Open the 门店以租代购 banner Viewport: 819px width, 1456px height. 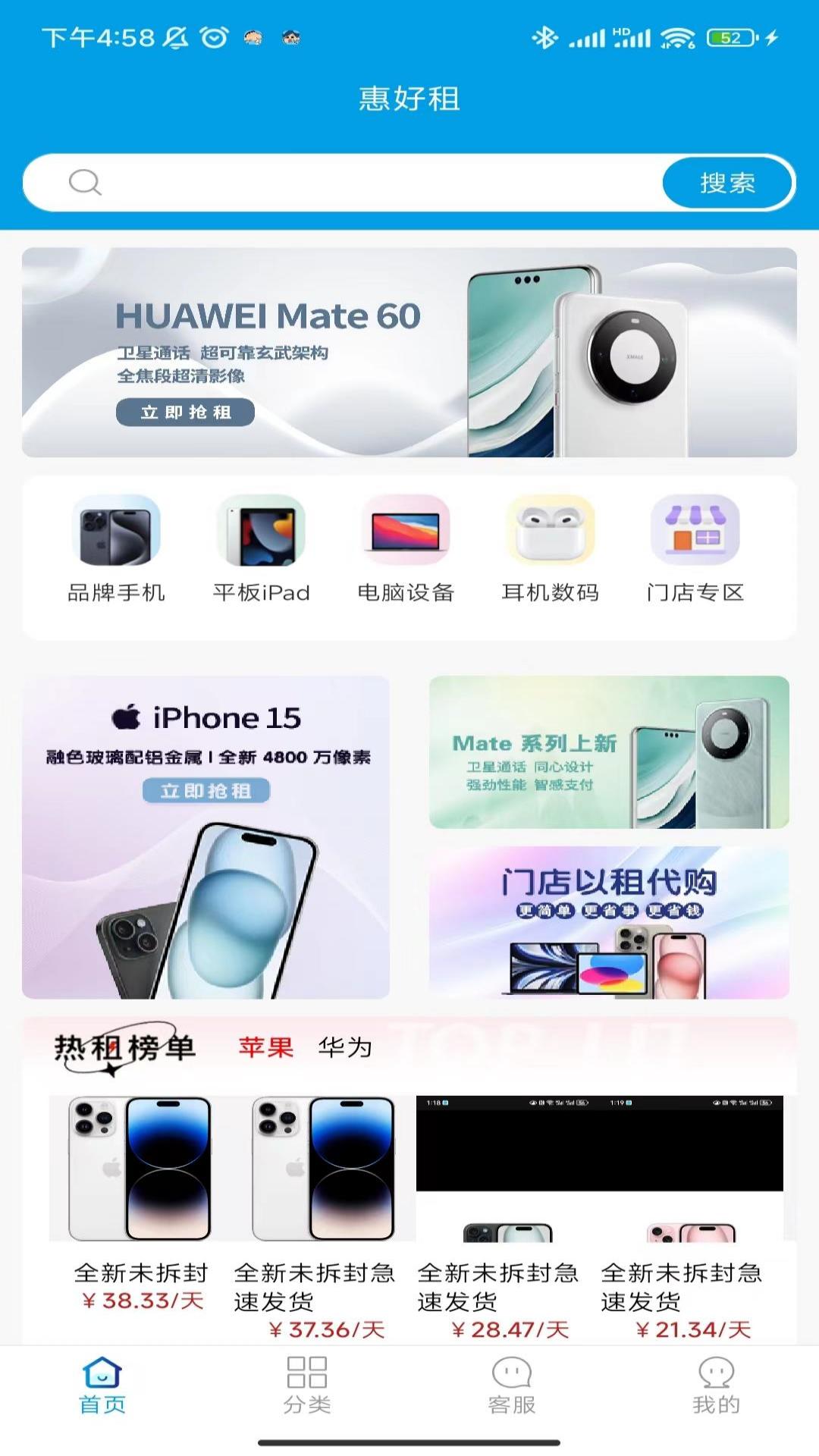609,922
